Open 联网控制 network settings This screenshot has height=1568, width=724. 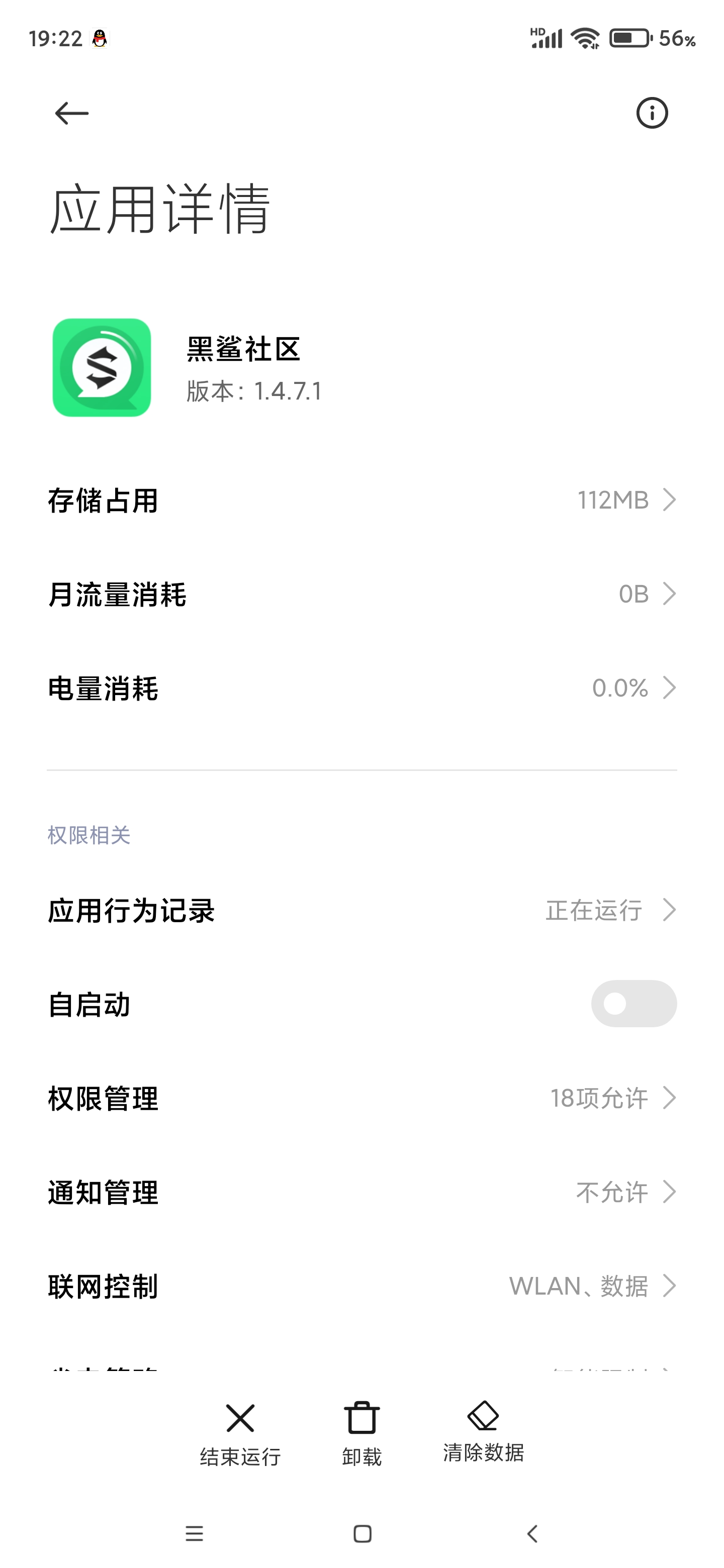361,1286
